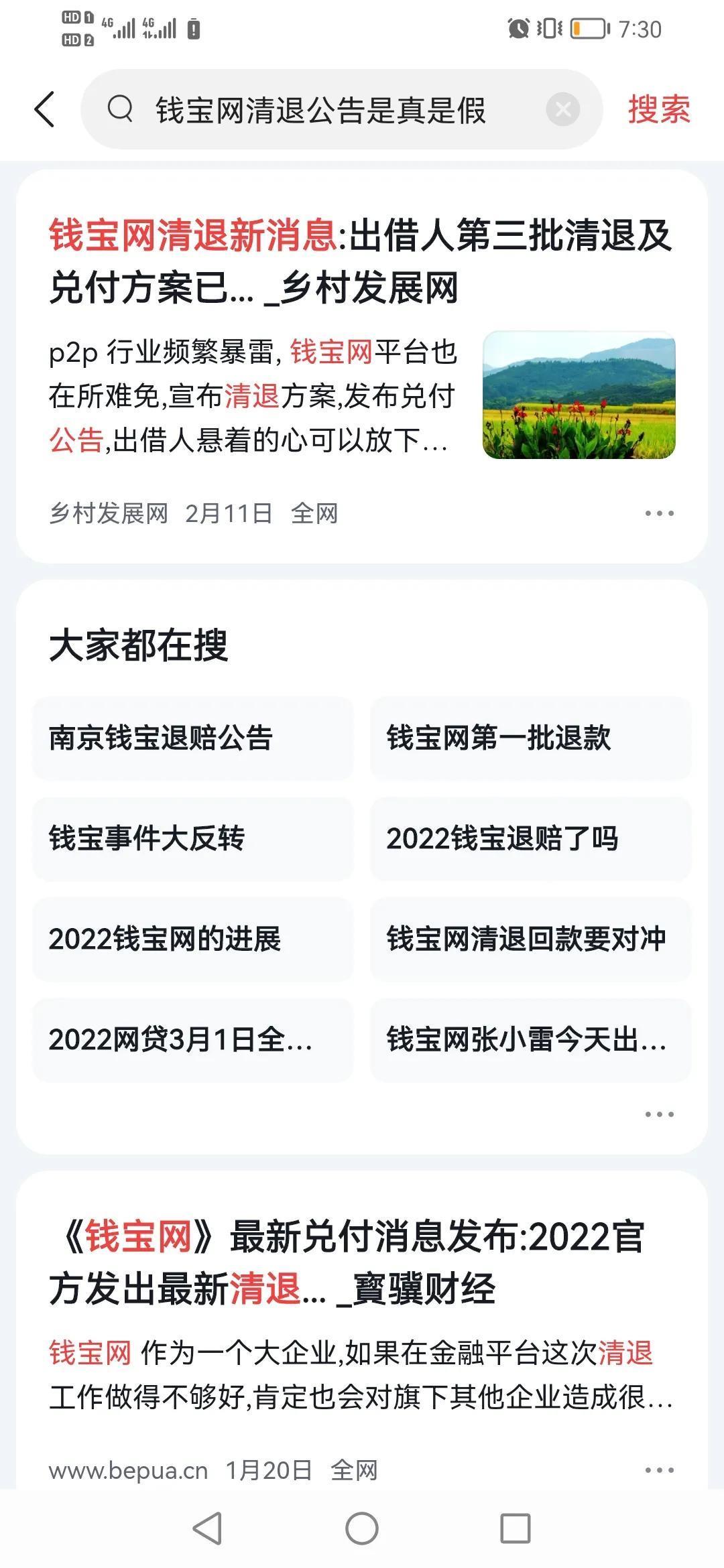Screen dimensions: 724x1568
Task: Go back using the top-left arrow
Action: tap(44, 109)
